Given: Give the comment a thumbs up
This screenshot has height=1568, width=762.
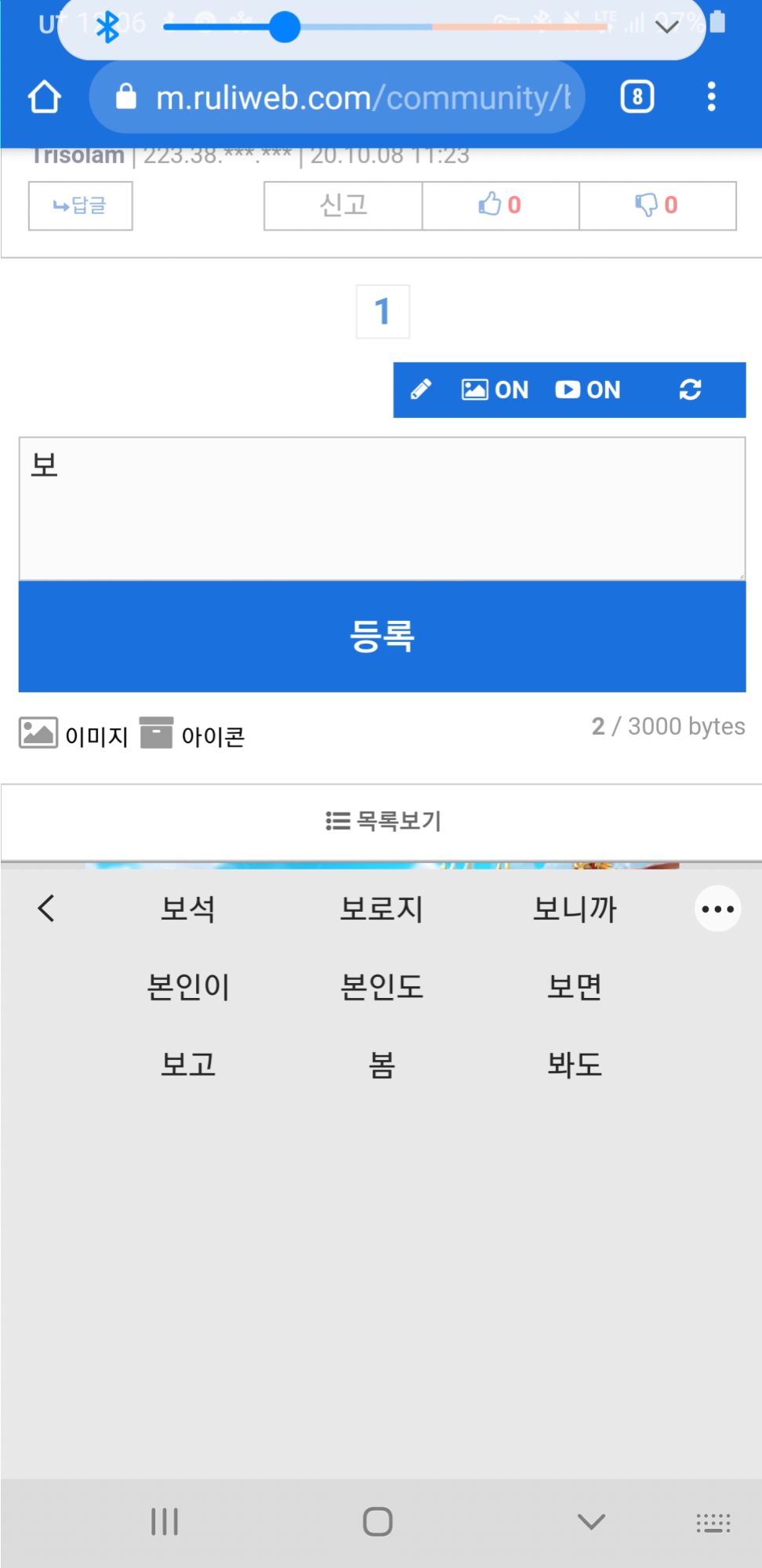Looking at the screenshot, I should pos(500,205).
